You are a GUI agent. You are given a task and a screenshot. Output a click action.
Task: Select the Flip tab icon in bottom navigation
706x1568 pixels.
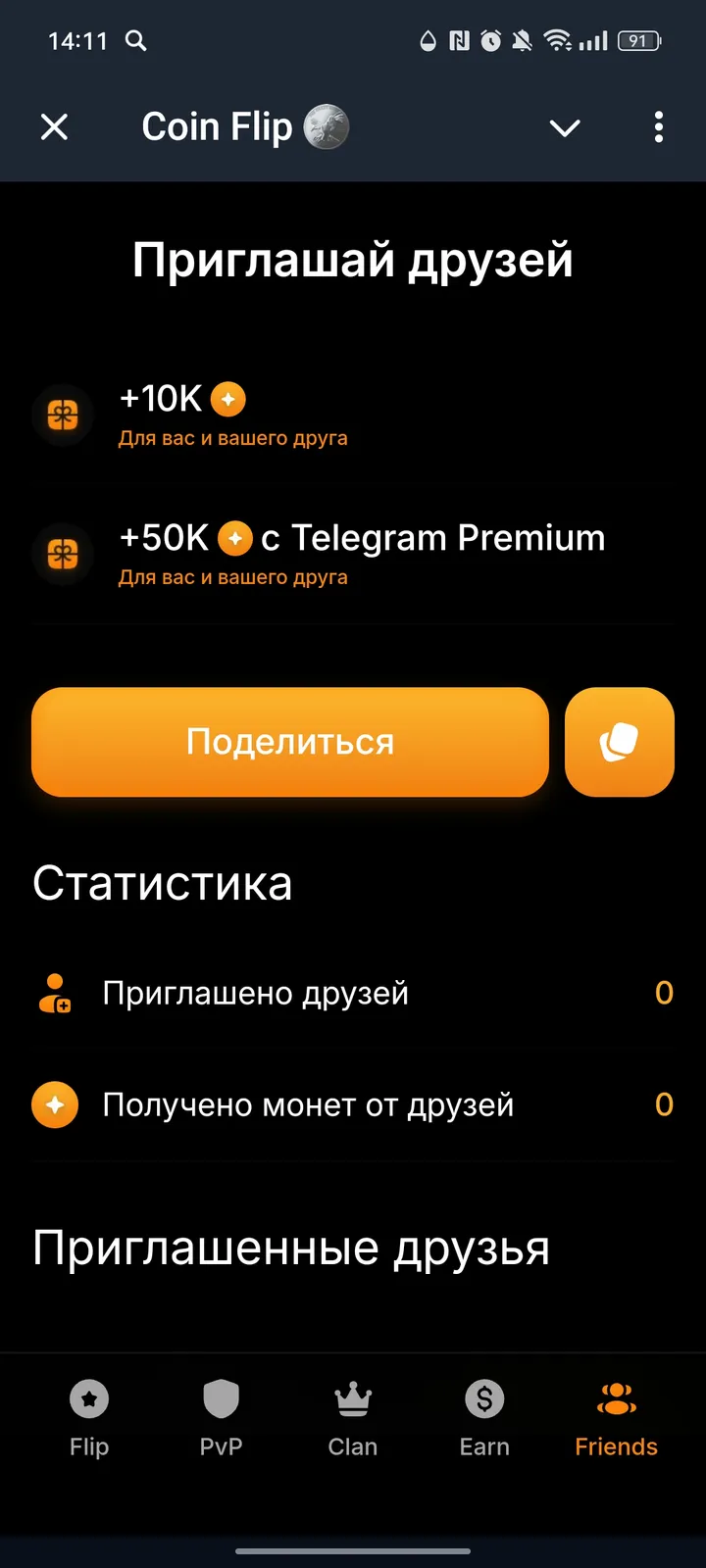(88, 1399)
